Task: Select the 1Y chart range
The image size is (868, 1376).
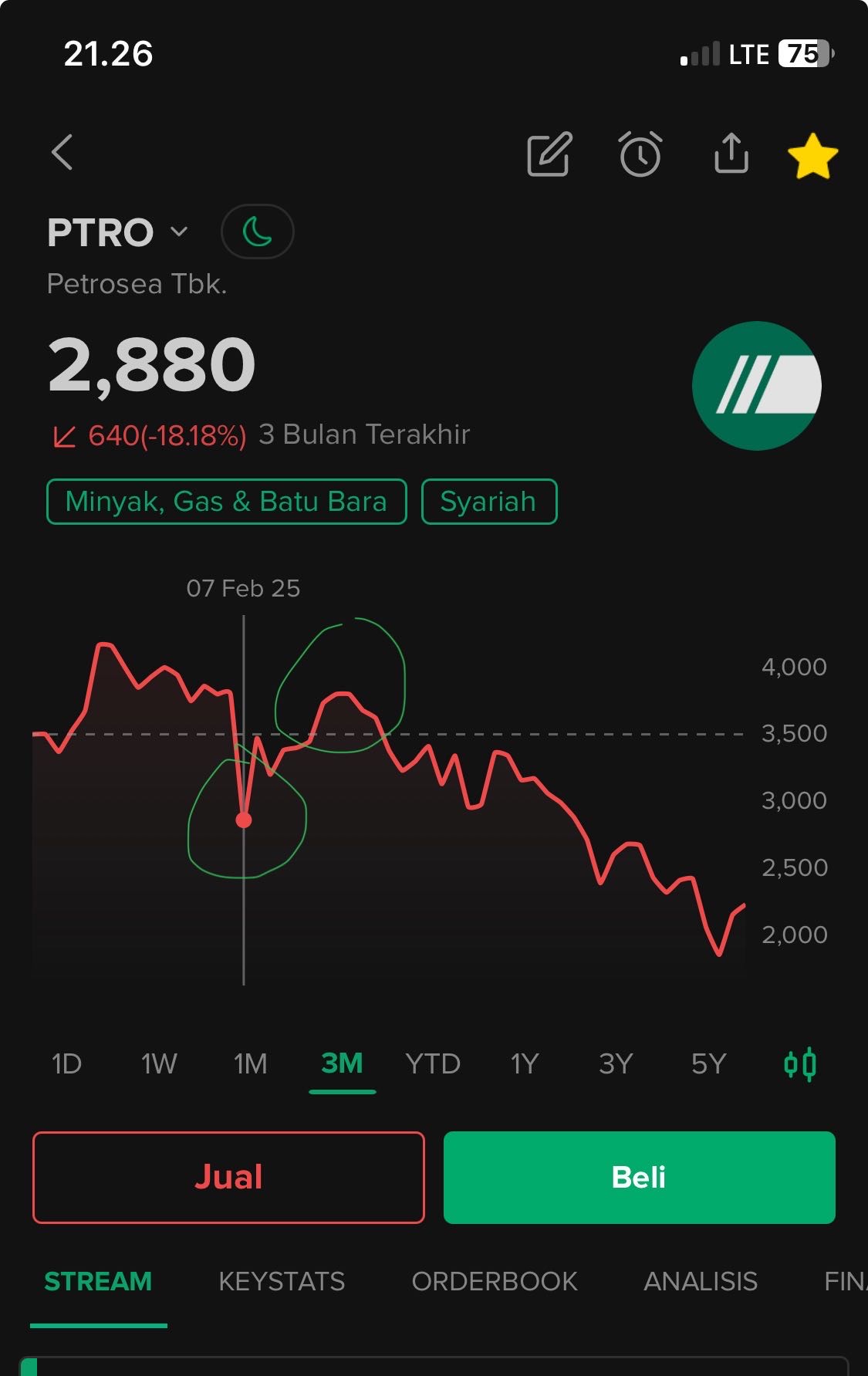Action: click(523, 1063)
